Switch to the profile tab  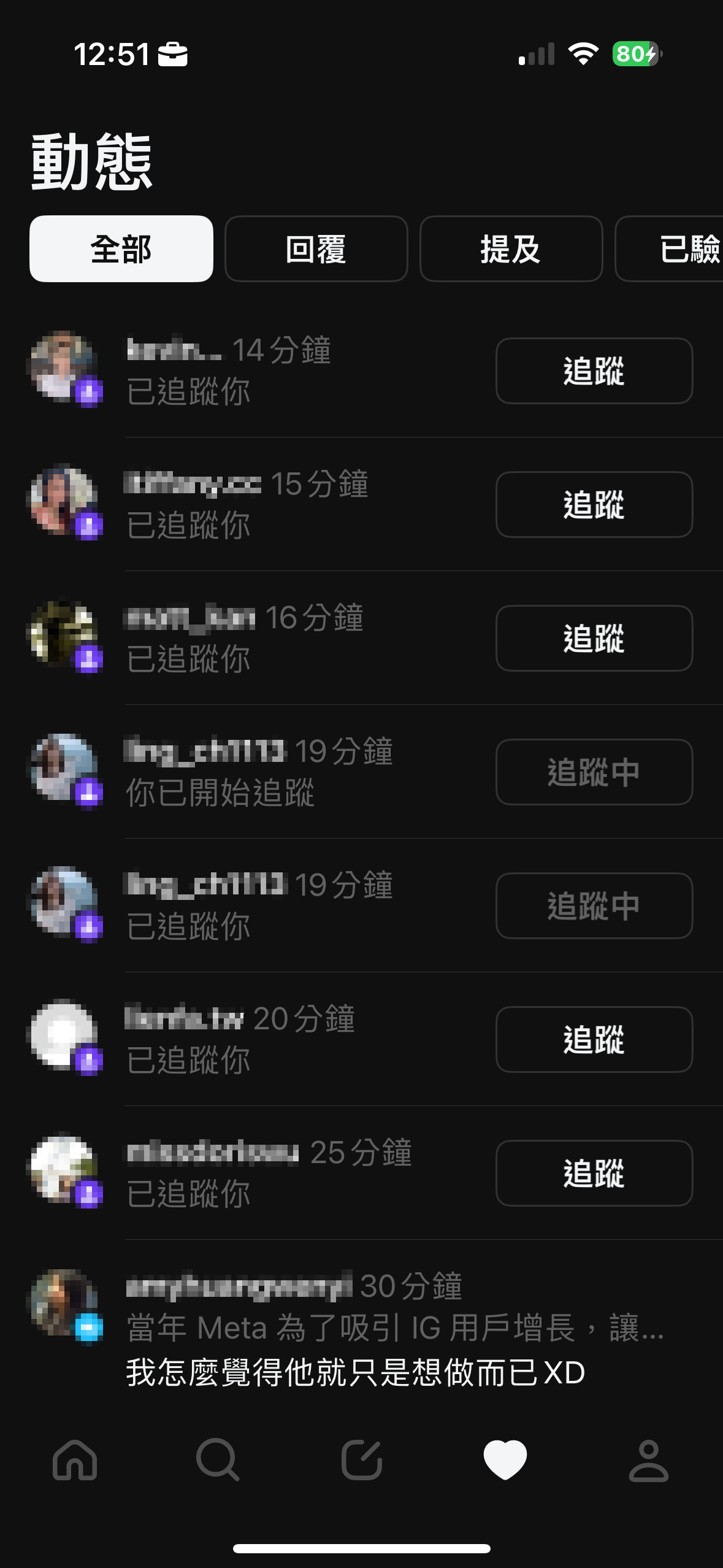click(x=648, y=1460)
